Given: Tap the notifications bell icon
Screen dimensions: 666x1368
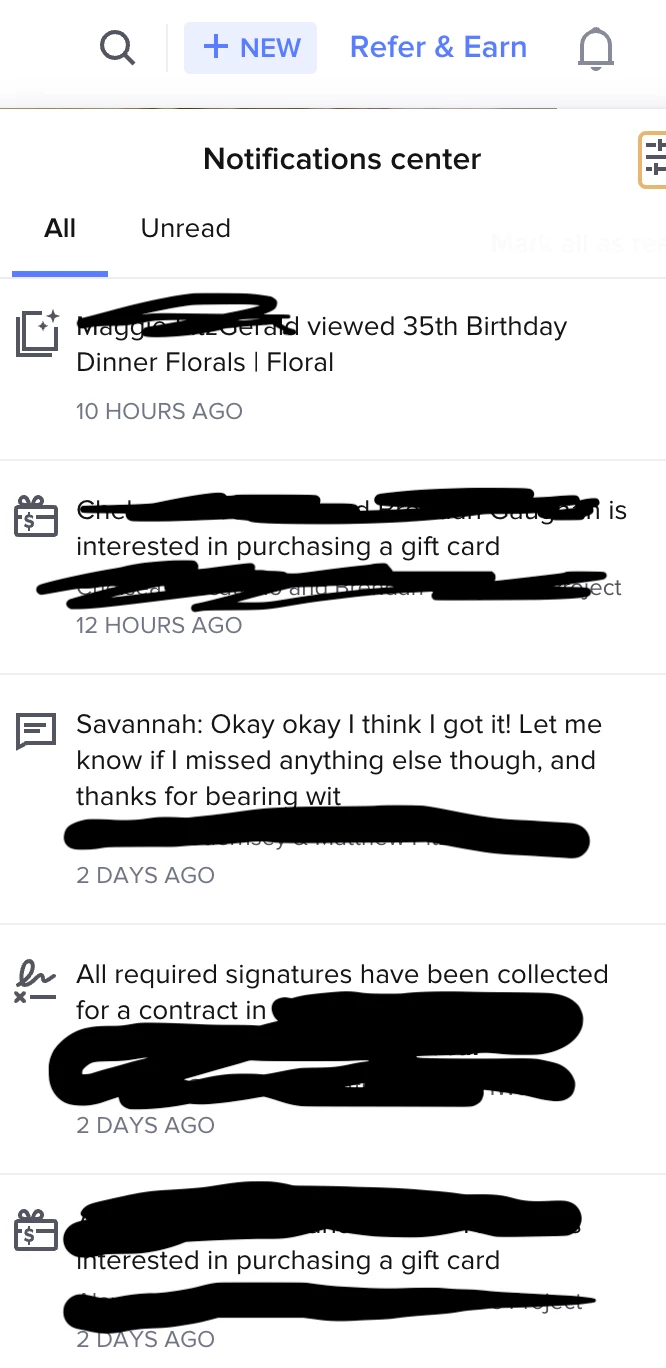Looking at the screenshot, I should pyautogui.click(x=596, y=48).
